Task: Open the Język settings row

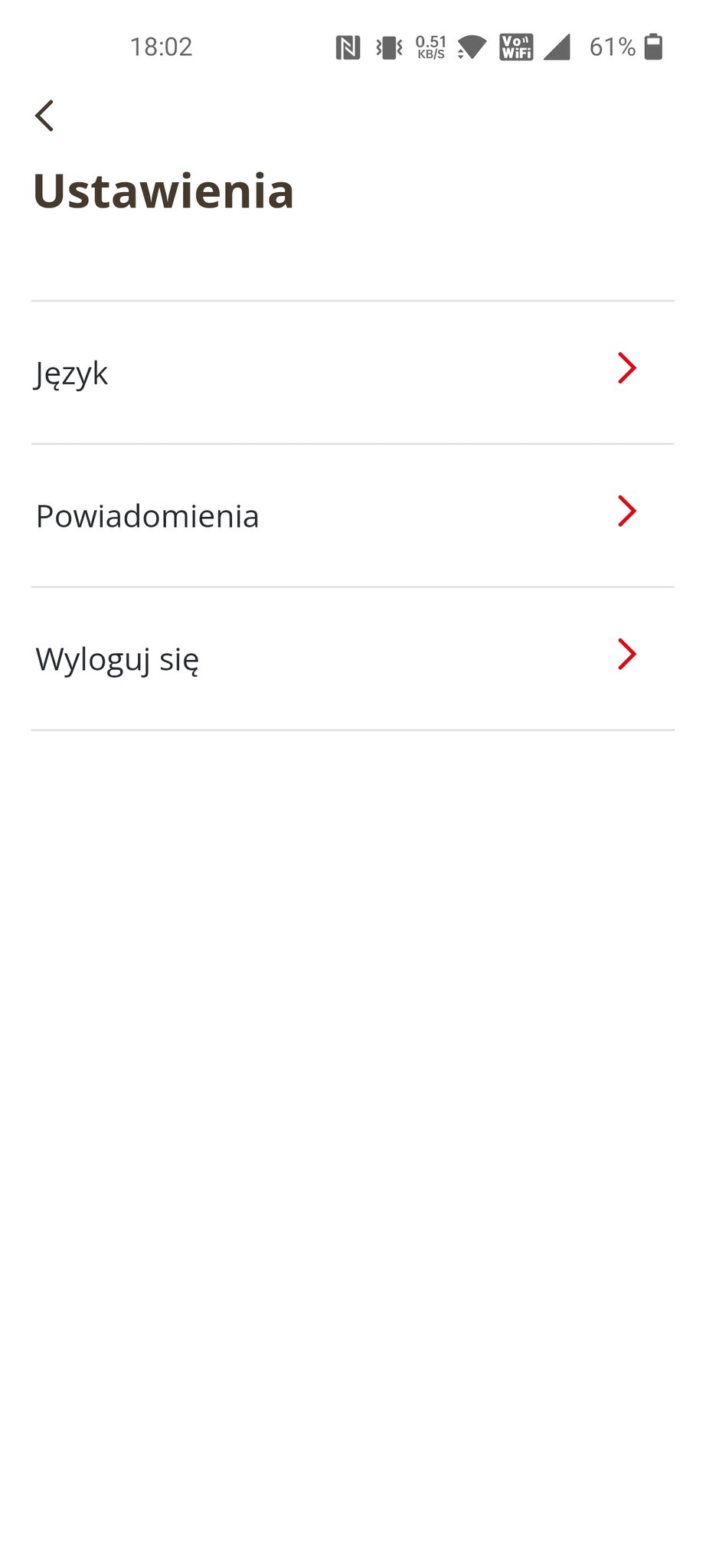Action: pos(352,373)
